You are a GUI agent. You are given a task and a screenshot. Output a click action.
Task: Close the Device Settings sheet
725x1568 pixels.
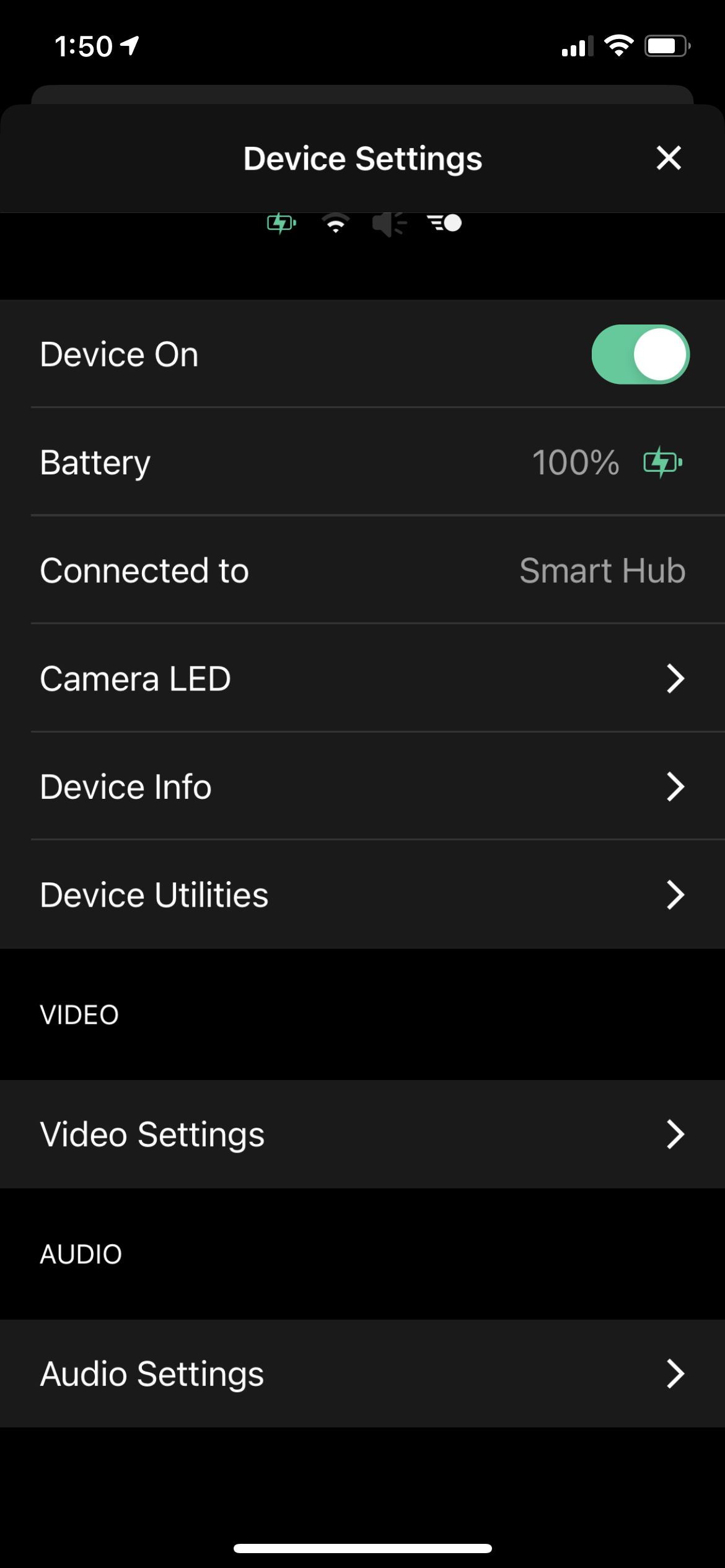669,158
